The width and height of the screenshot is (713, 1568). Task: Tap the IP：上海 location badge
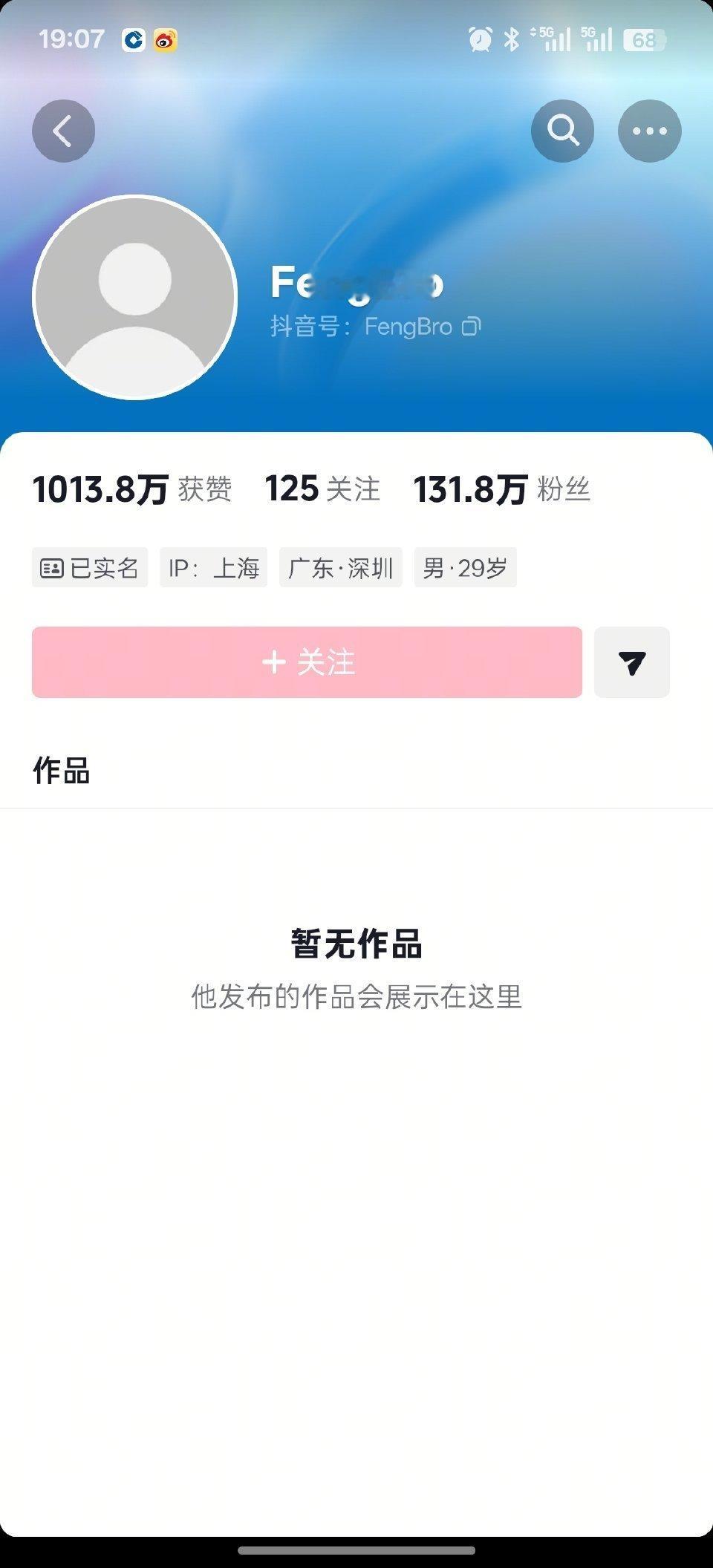click(212, 567)
